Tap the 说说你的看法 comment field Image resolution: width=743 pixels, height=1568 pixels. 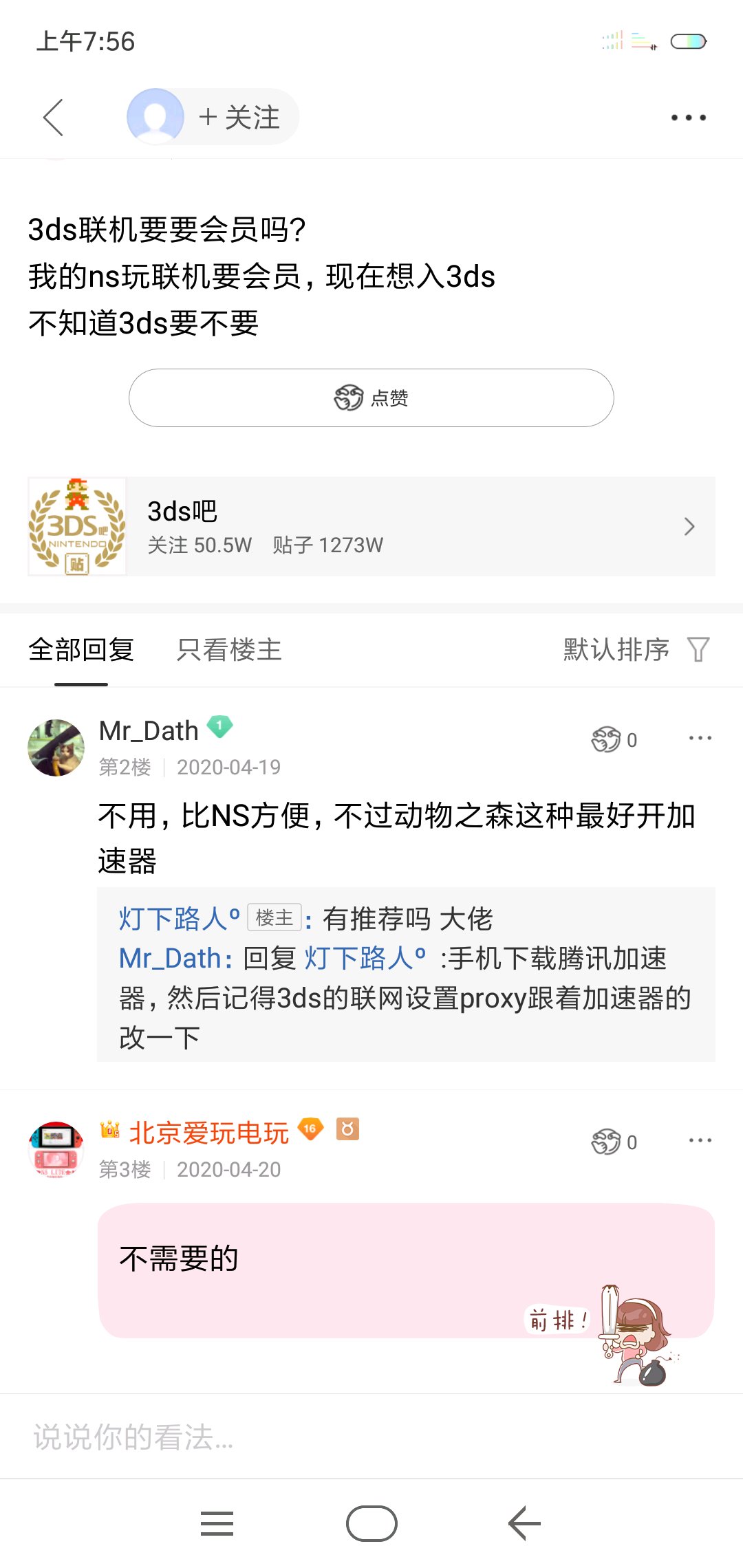(x=371, y=1436)
